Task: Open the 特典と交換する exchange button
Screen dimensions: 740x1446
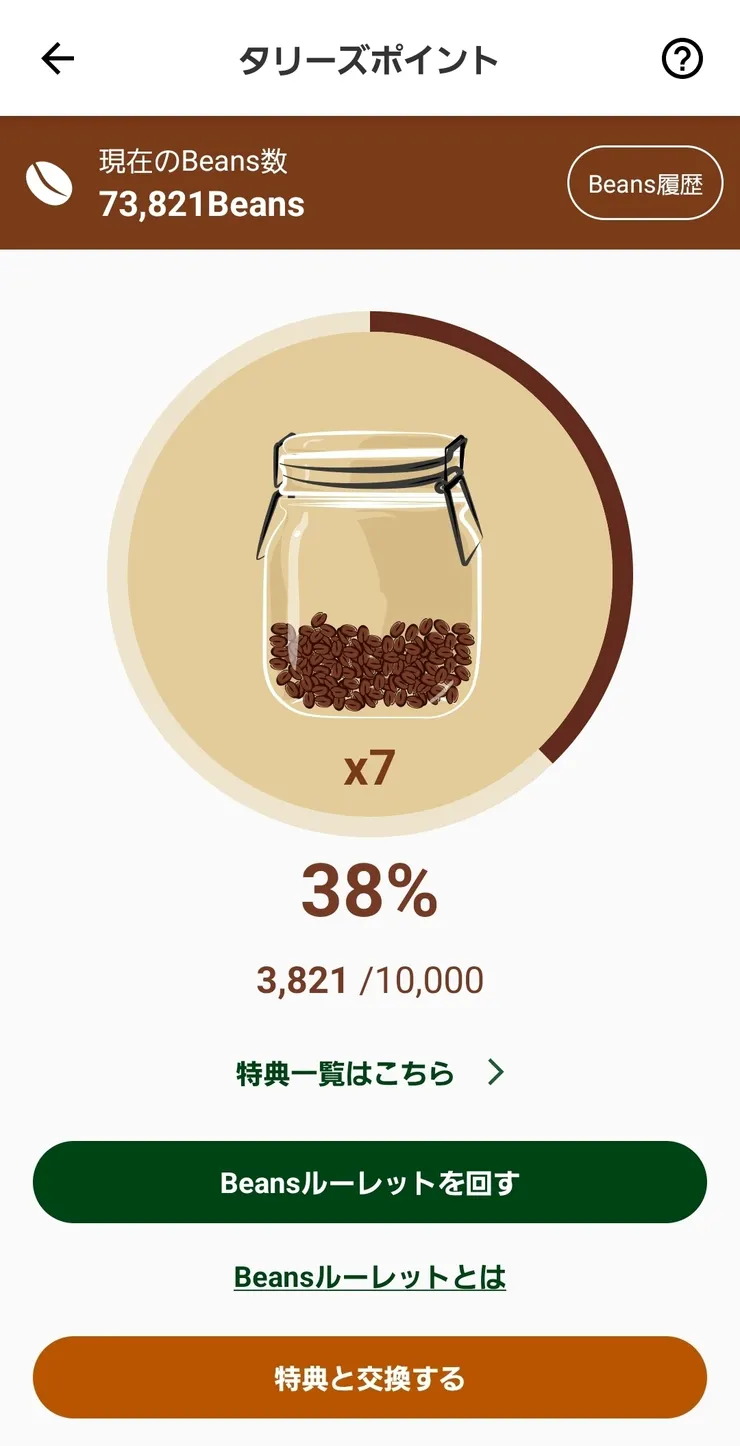Action: 370,1377
